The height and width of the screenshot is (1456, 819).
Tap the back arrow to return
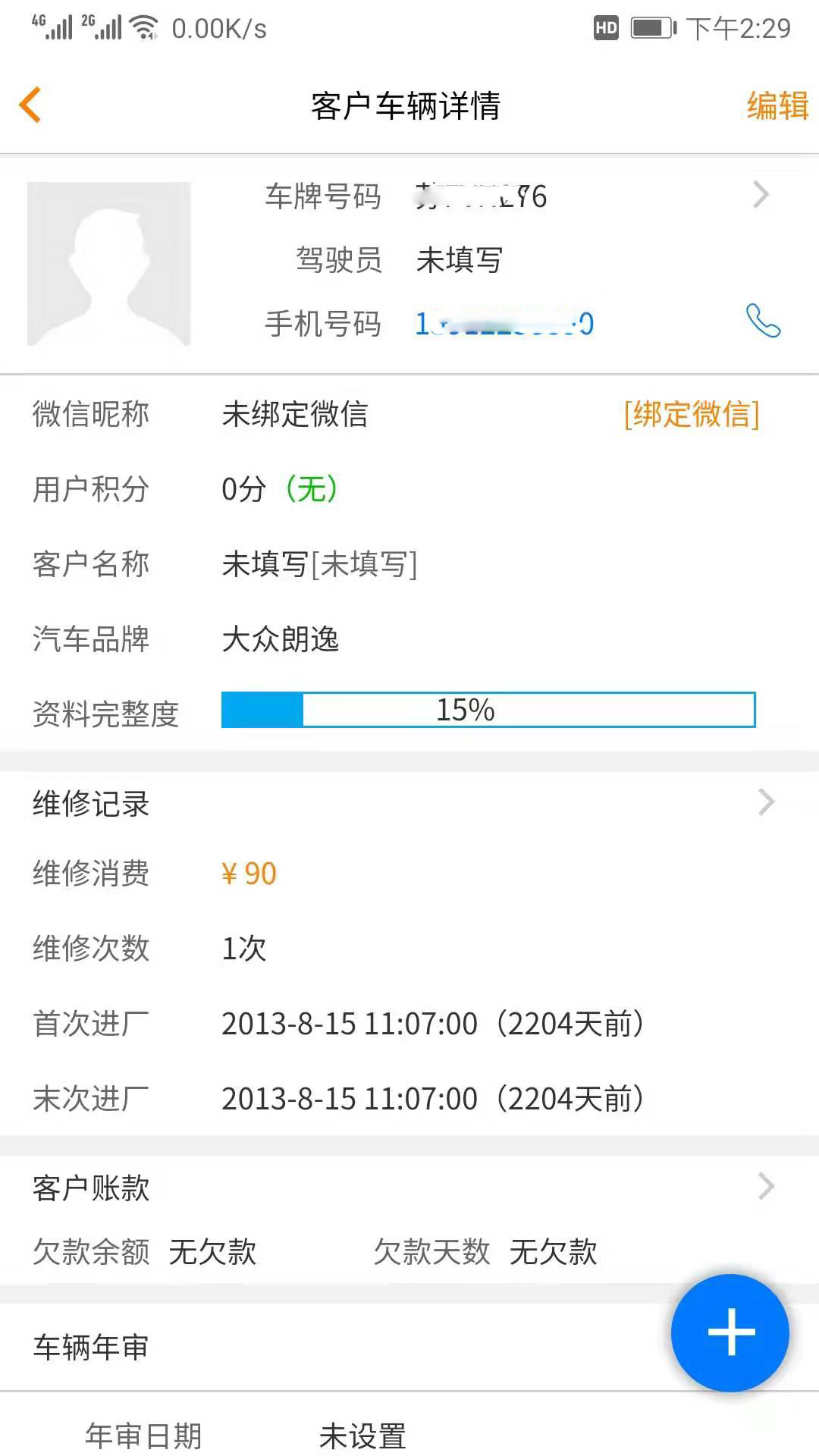[30, 105]
